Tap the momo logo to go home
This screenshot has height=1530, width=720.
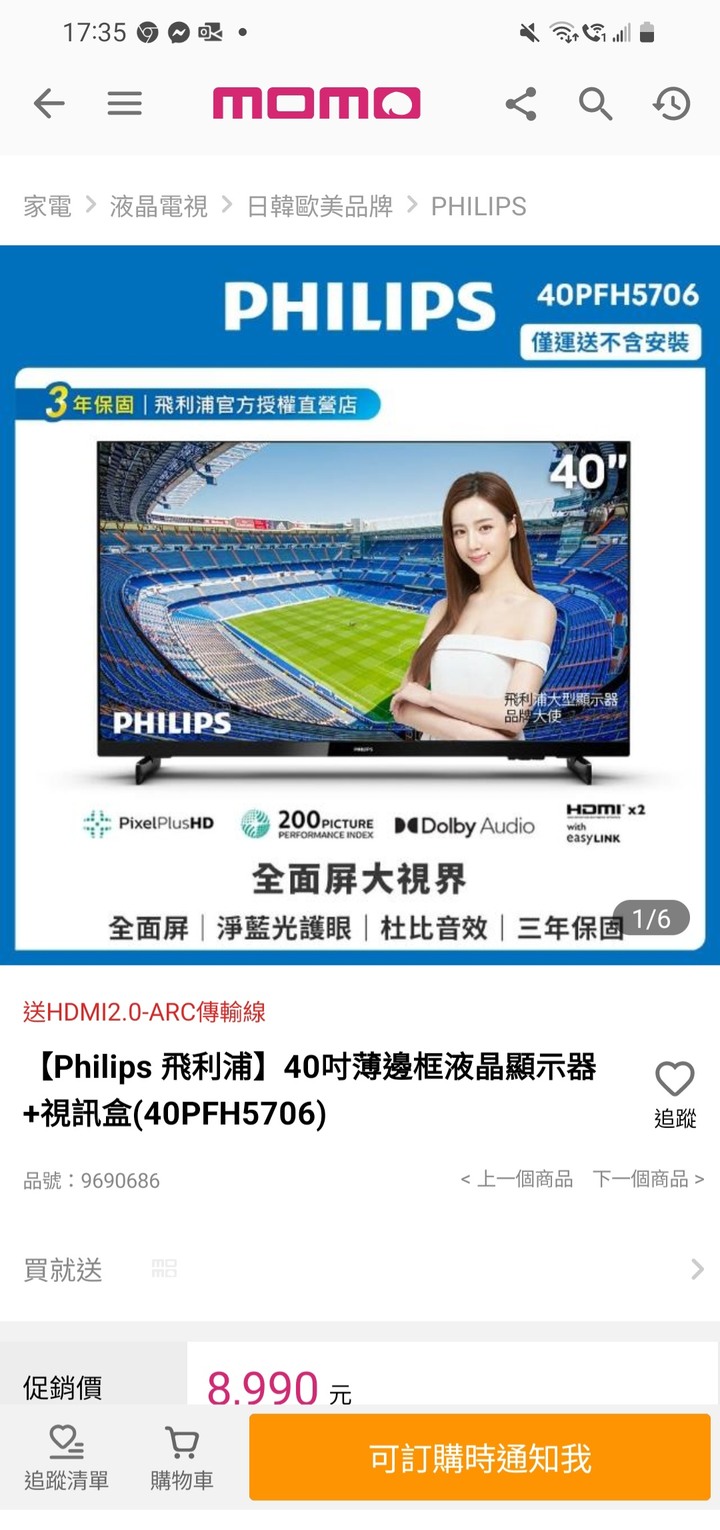[x=316, y=103]
